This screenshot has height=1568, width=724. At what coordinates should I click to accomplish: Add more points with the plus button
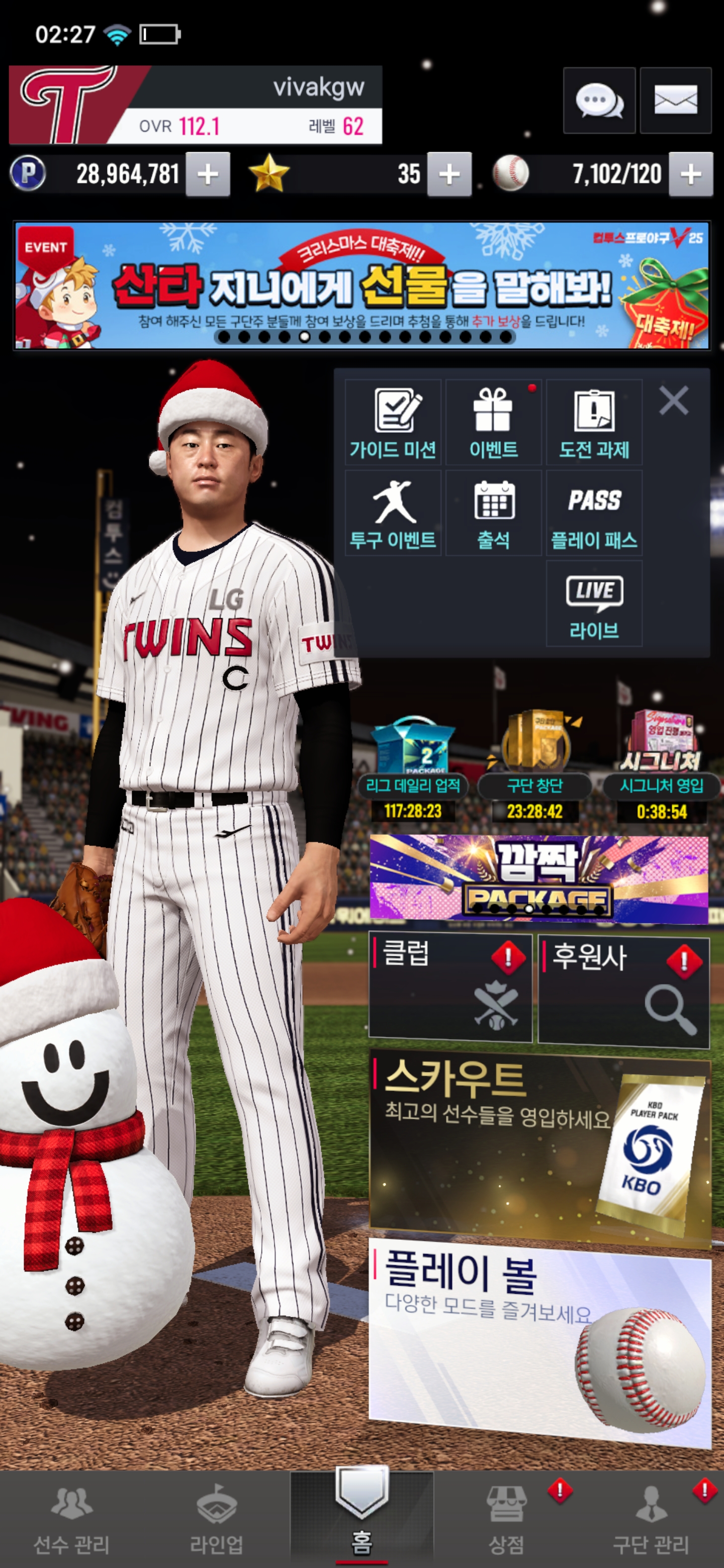[208, 175]
